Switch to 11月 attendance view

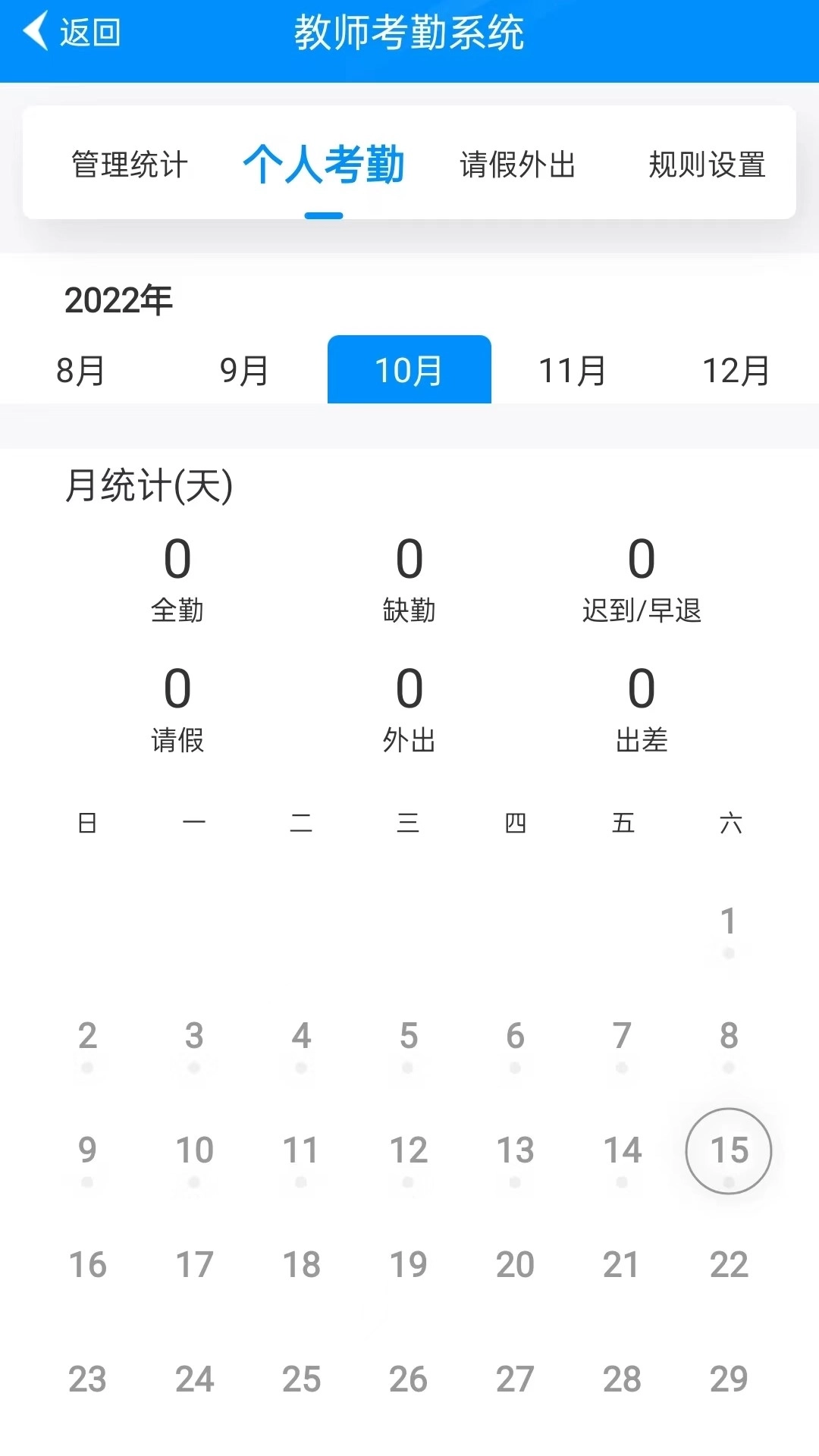click(573, 369)
